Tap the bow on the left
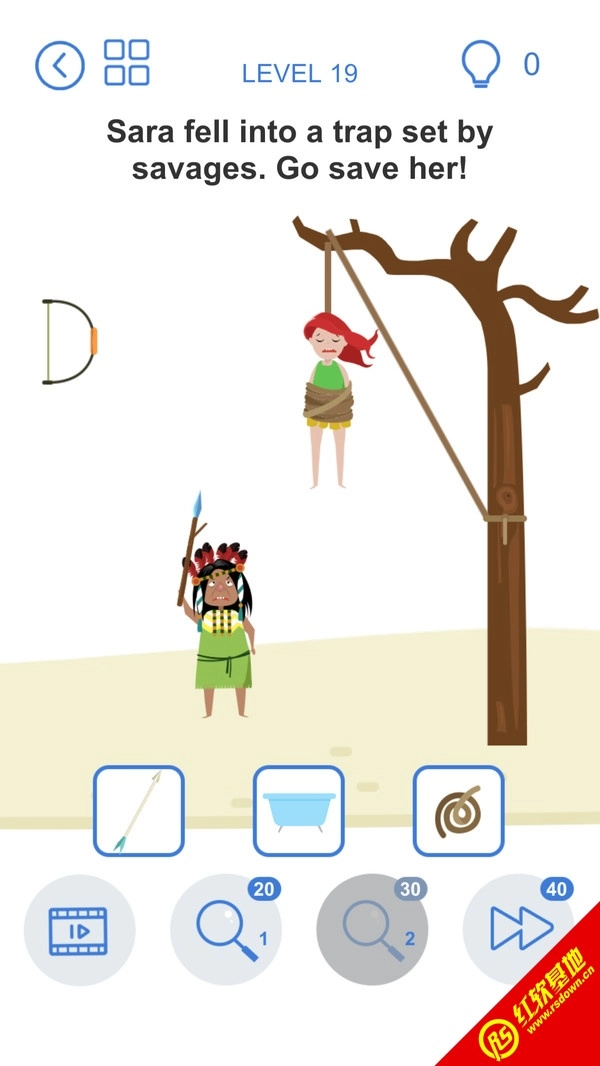The image size is (600, 1066). pyautogui.click(x=70, y=342)
